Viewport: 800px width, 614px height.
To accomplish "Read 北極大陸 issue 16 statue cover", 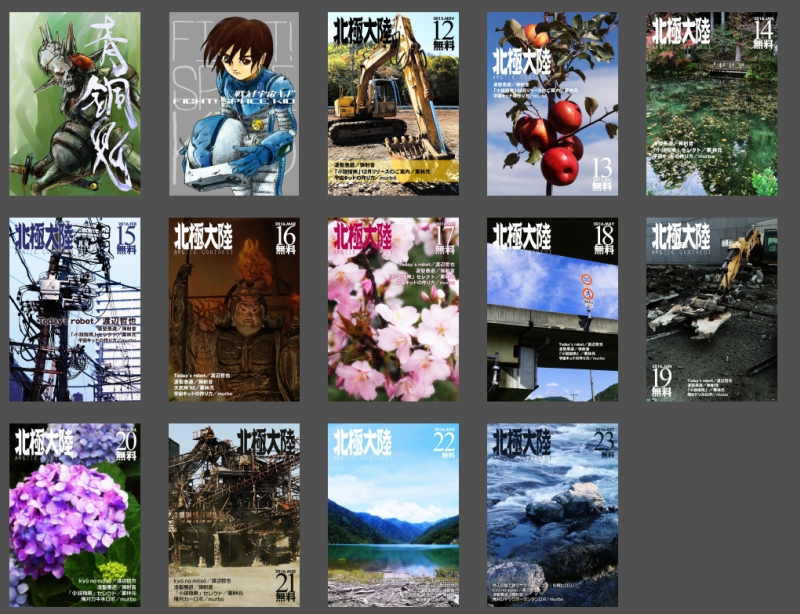I will coord(234,309).
